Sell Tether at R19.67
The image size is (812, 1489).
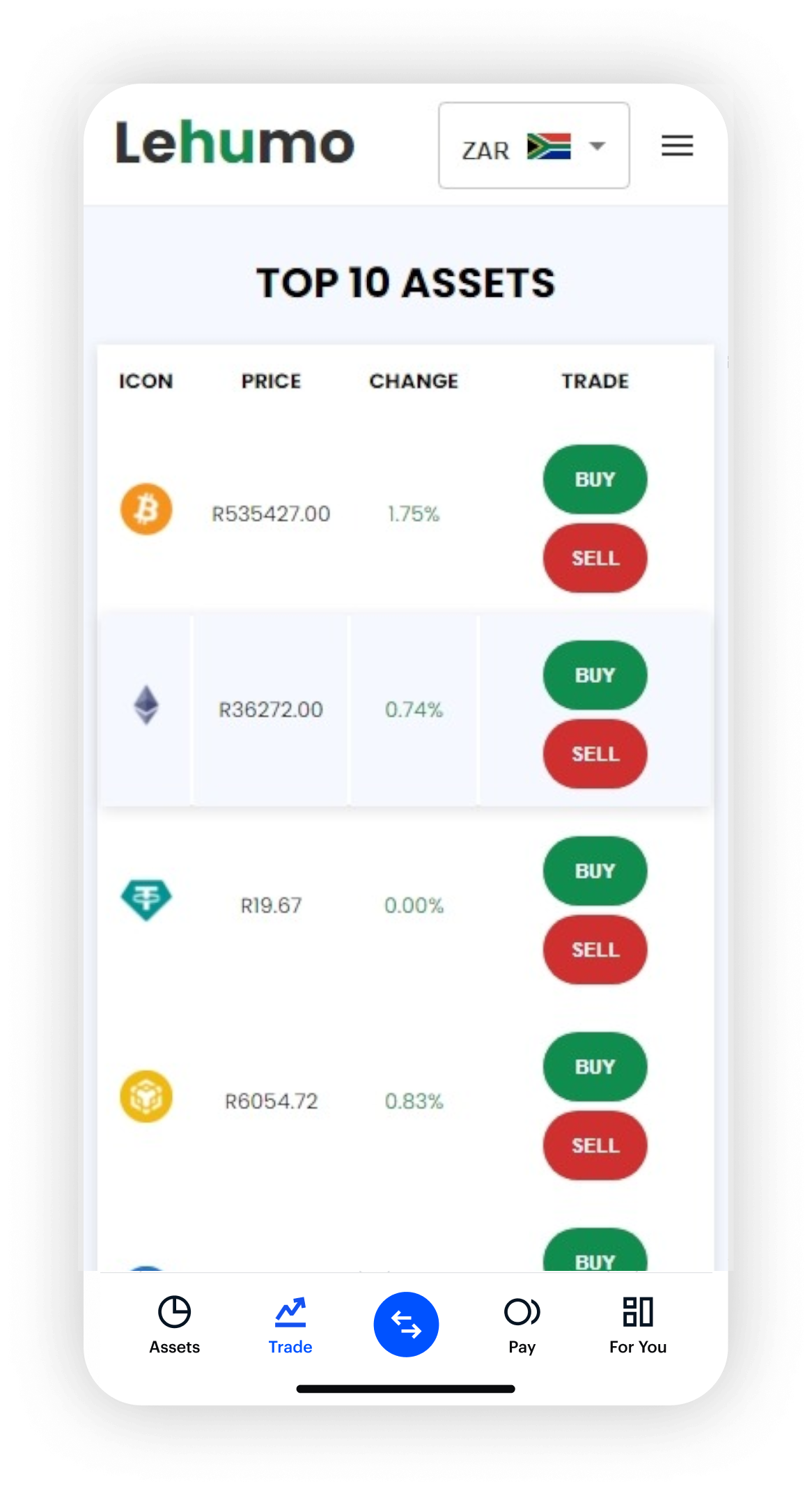click(595, 950)
